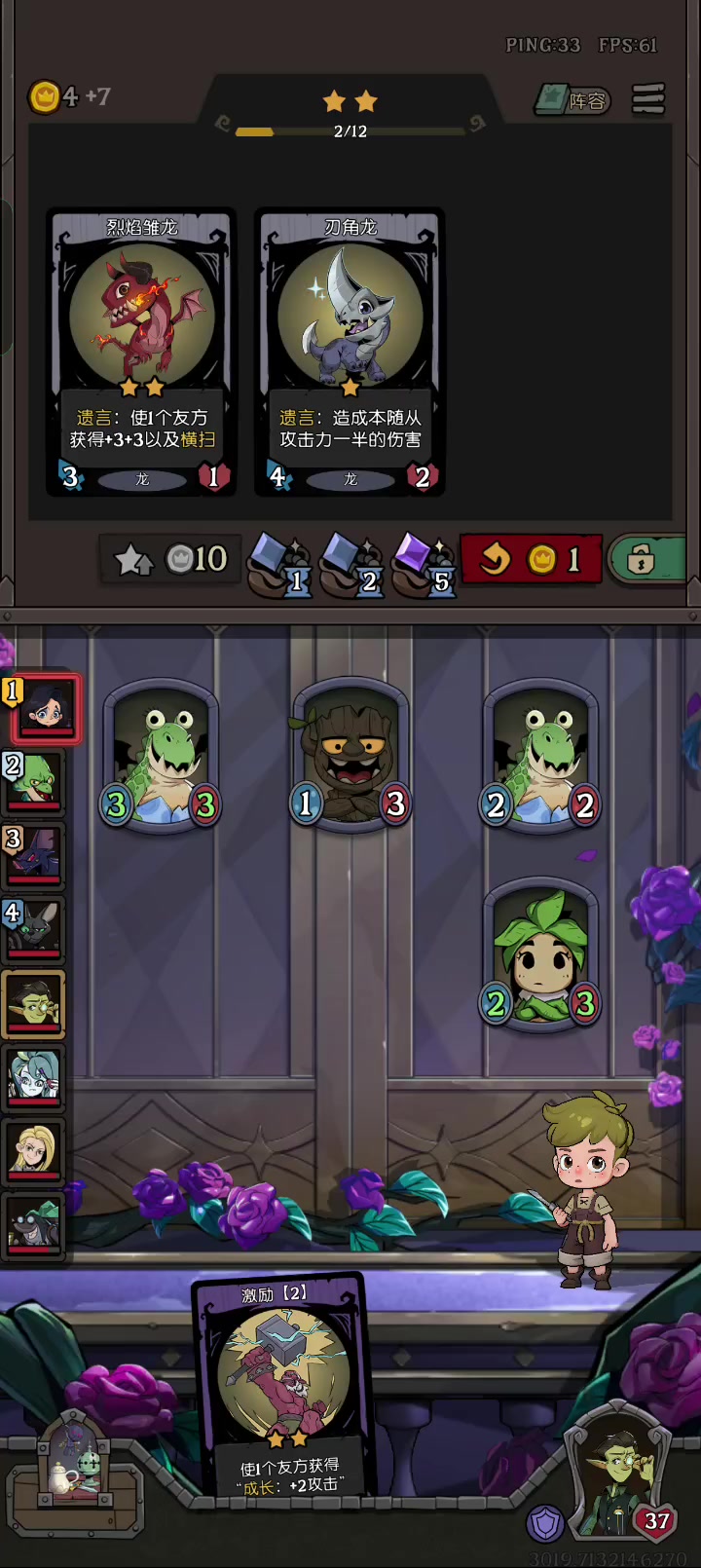The width and height of the screenshot is (701, 1568).
Task: Tap the tree stump minion with 1/3
Action: (350, 754)
